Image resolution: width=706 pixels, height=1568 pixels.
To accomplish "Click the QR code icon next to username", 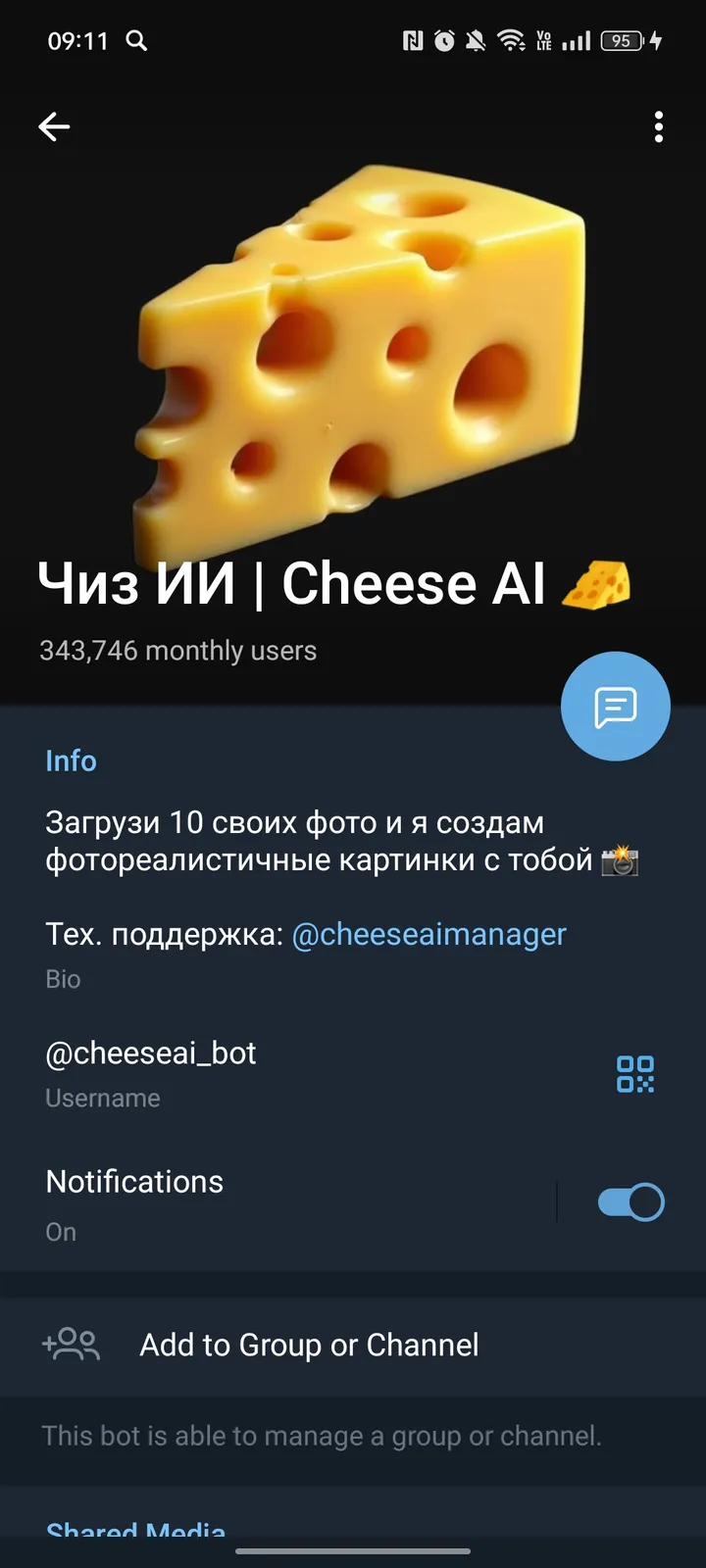I will coord(637,1075).
